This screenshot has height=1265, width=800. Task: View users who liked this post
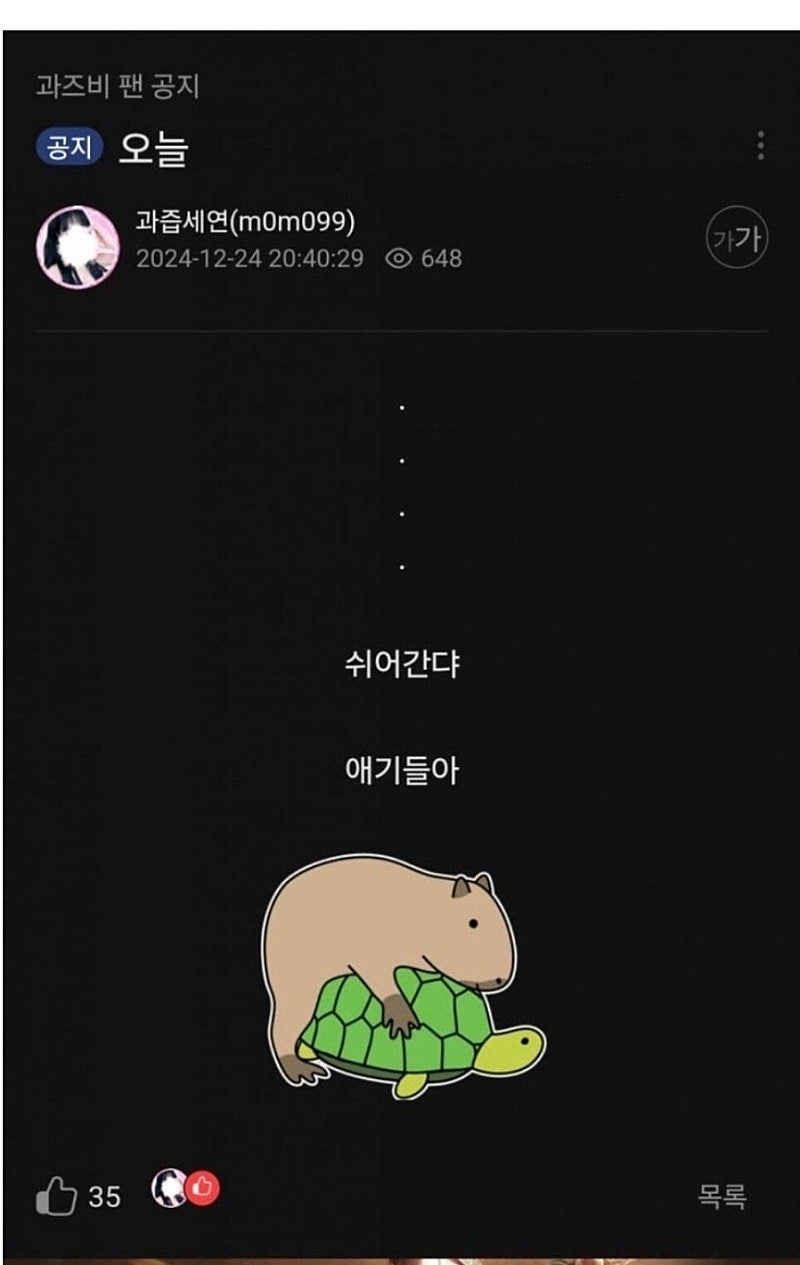pos(186,1189)
